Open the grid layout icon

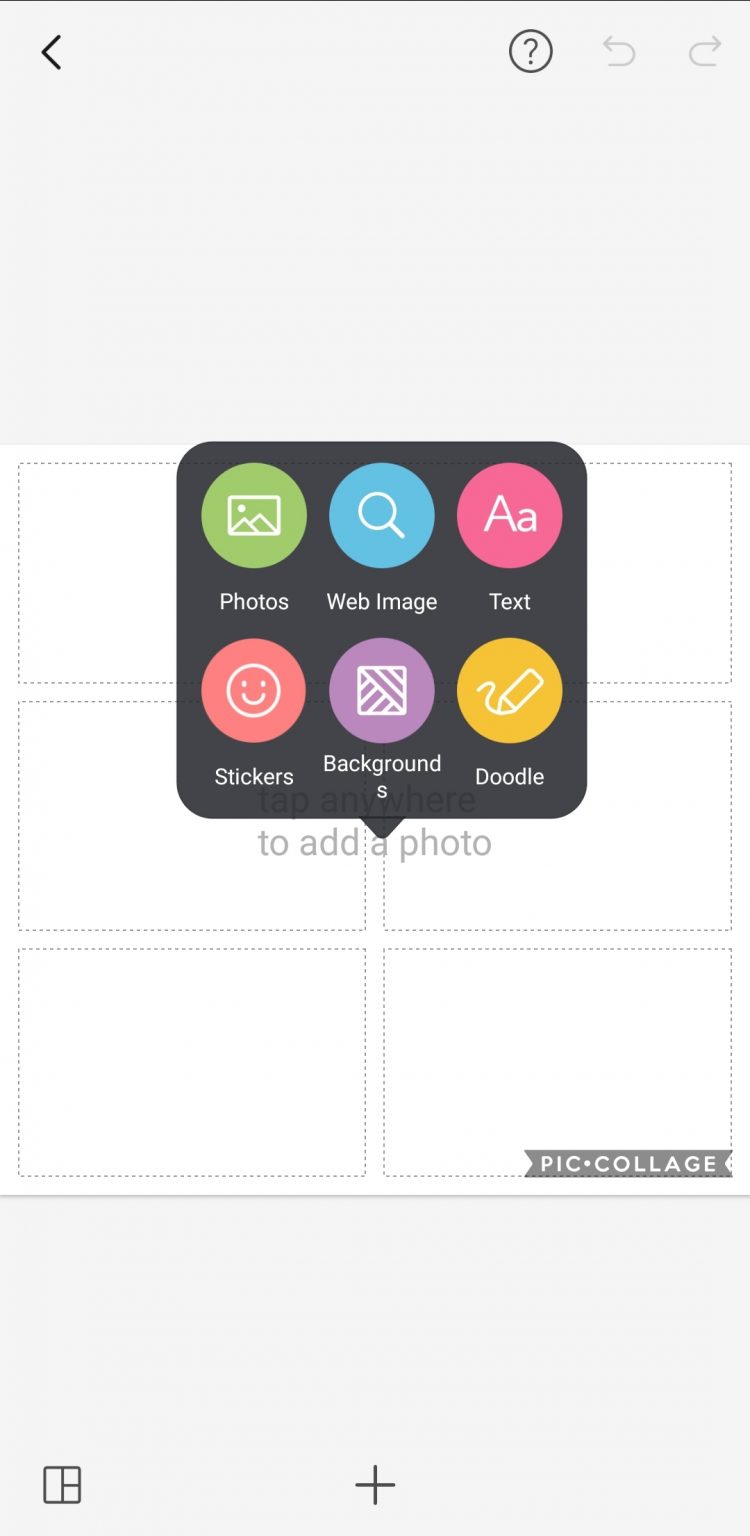point(62,1485)
